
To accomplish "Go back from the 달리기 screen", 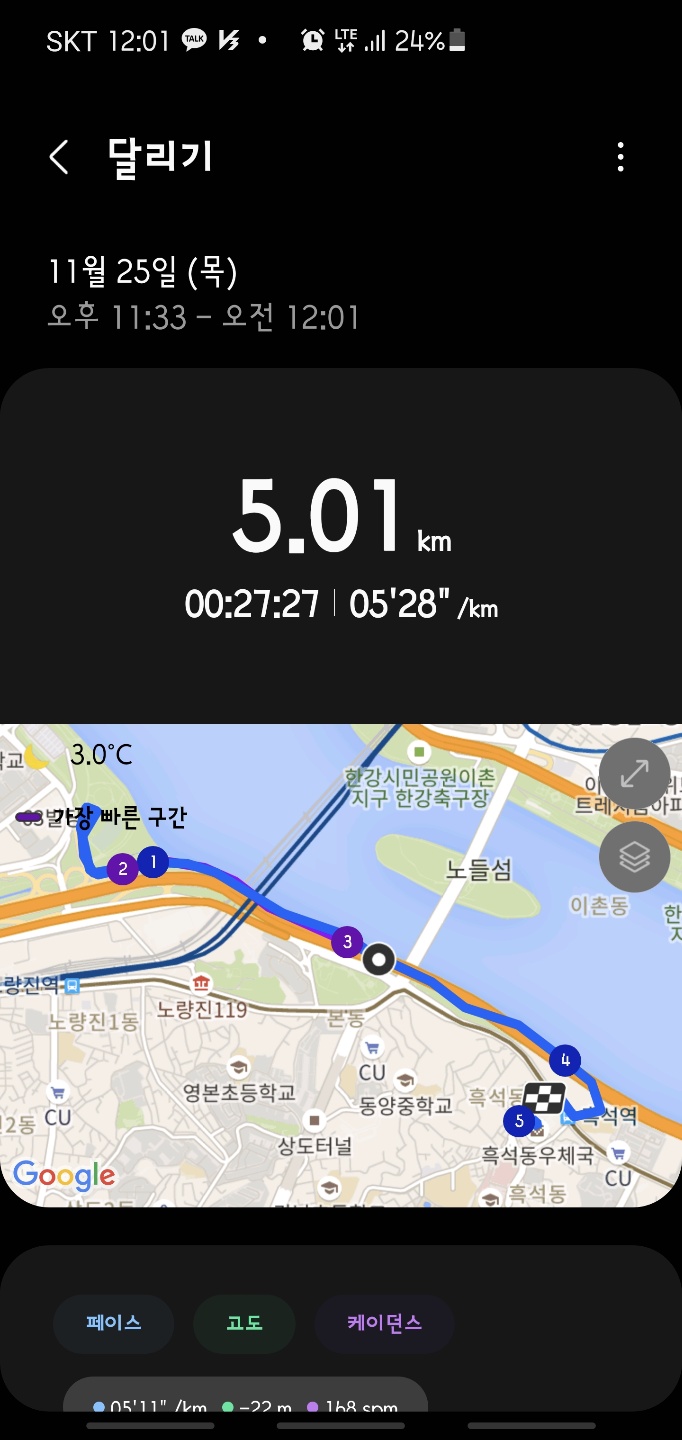I will (x=59, y=157).
